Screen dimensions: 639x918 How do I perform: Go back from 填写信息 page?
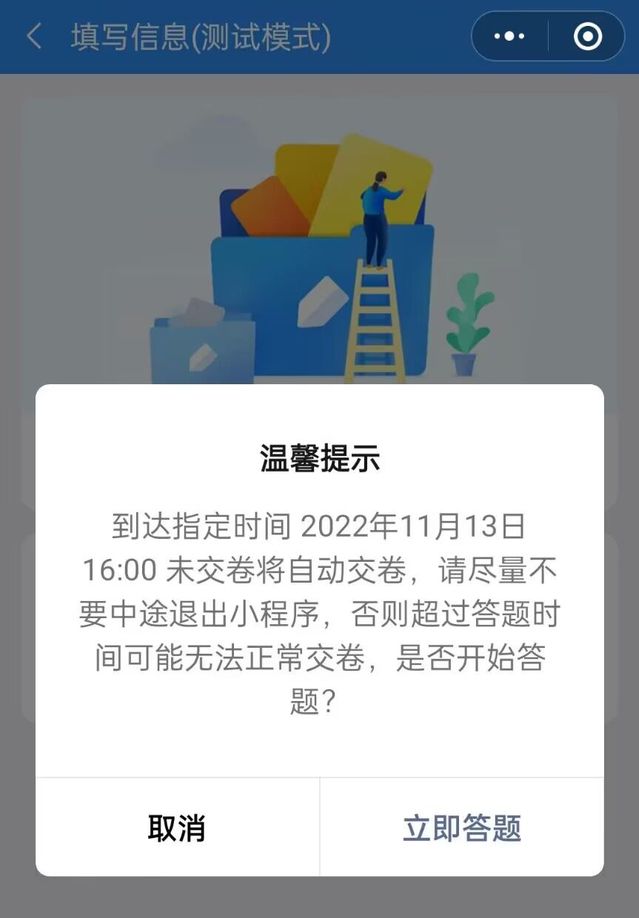pyautogui.click(x=34, y=37)
